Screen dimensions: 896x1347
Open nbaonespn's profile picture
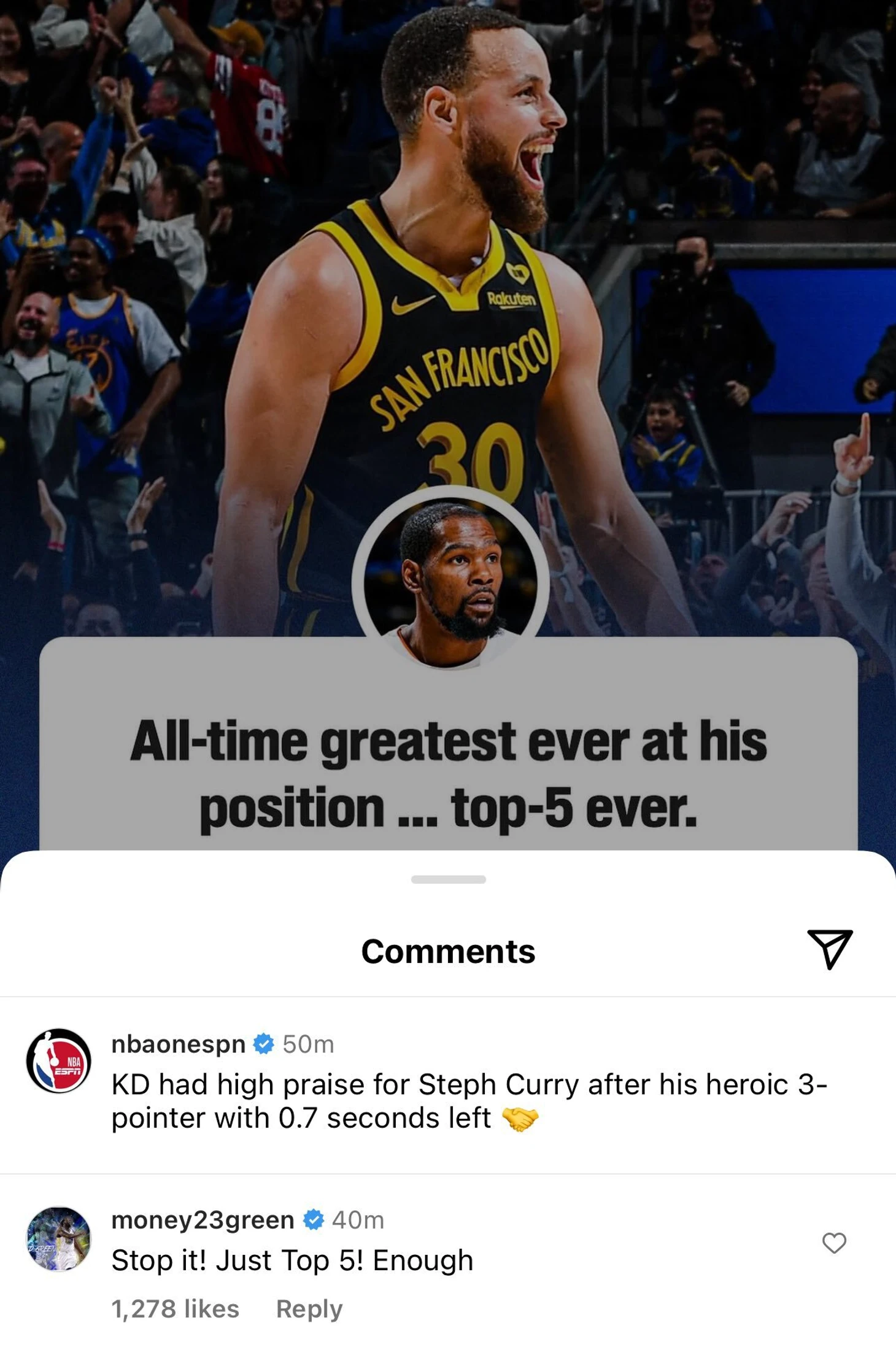tap(59, 1061)
